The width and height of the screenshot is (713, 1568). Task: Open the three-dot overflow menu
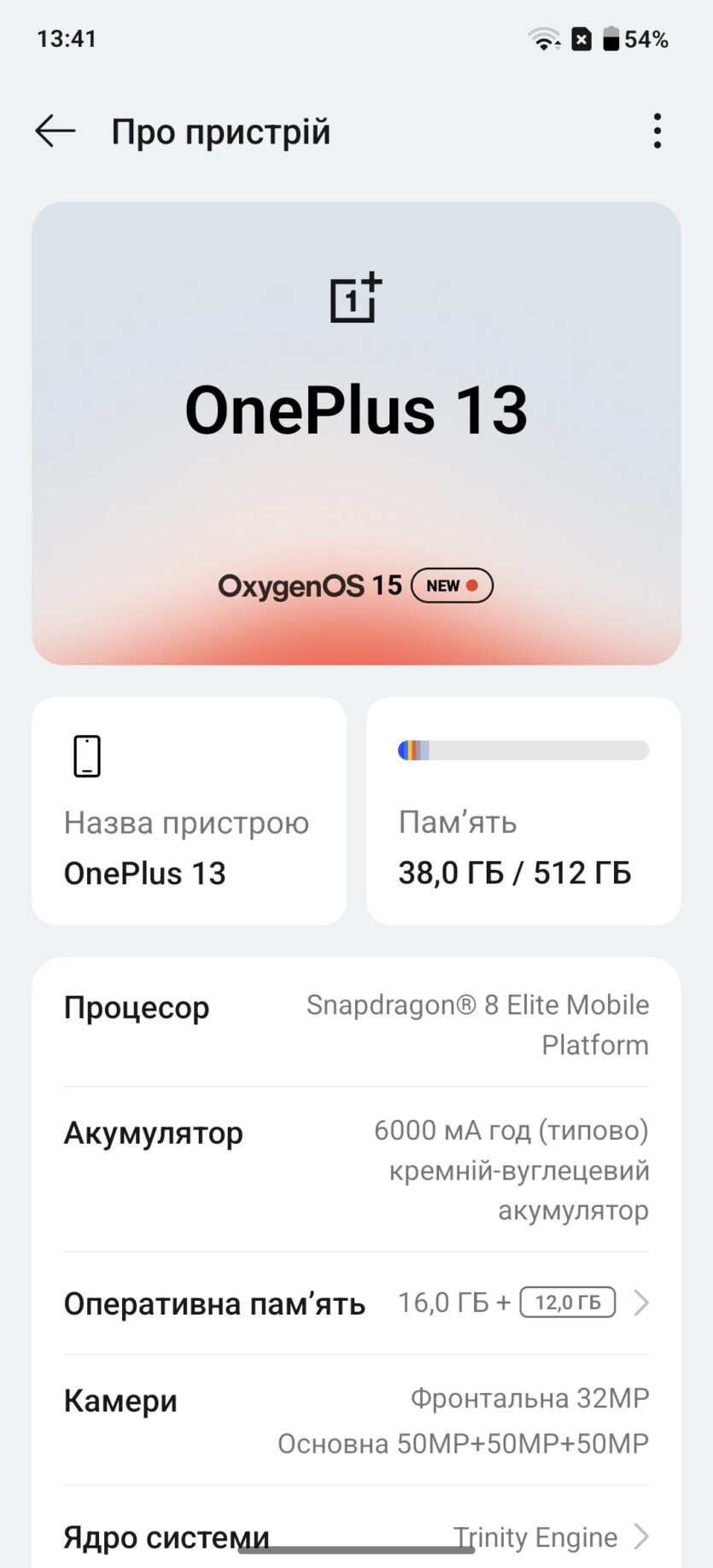657,131
